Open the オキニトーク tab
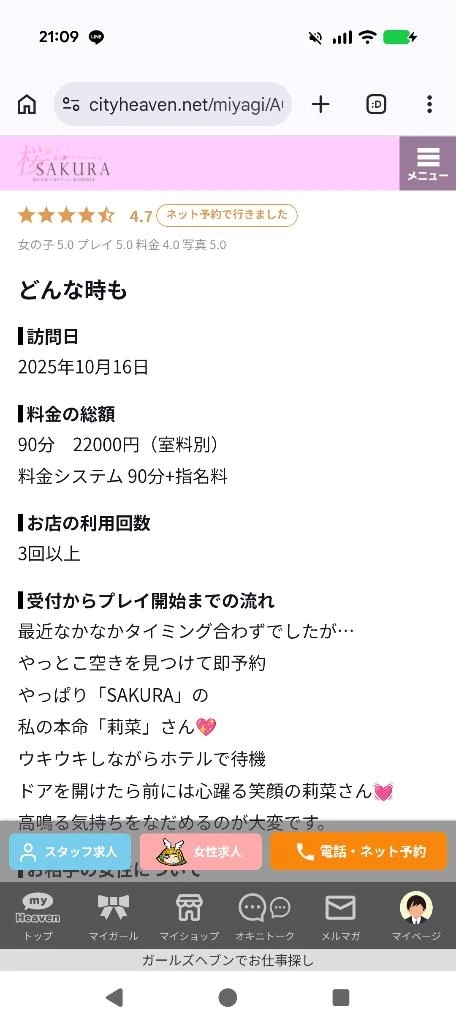The width and height of the screenshot is (456, 1024). (x=265, y=916)
